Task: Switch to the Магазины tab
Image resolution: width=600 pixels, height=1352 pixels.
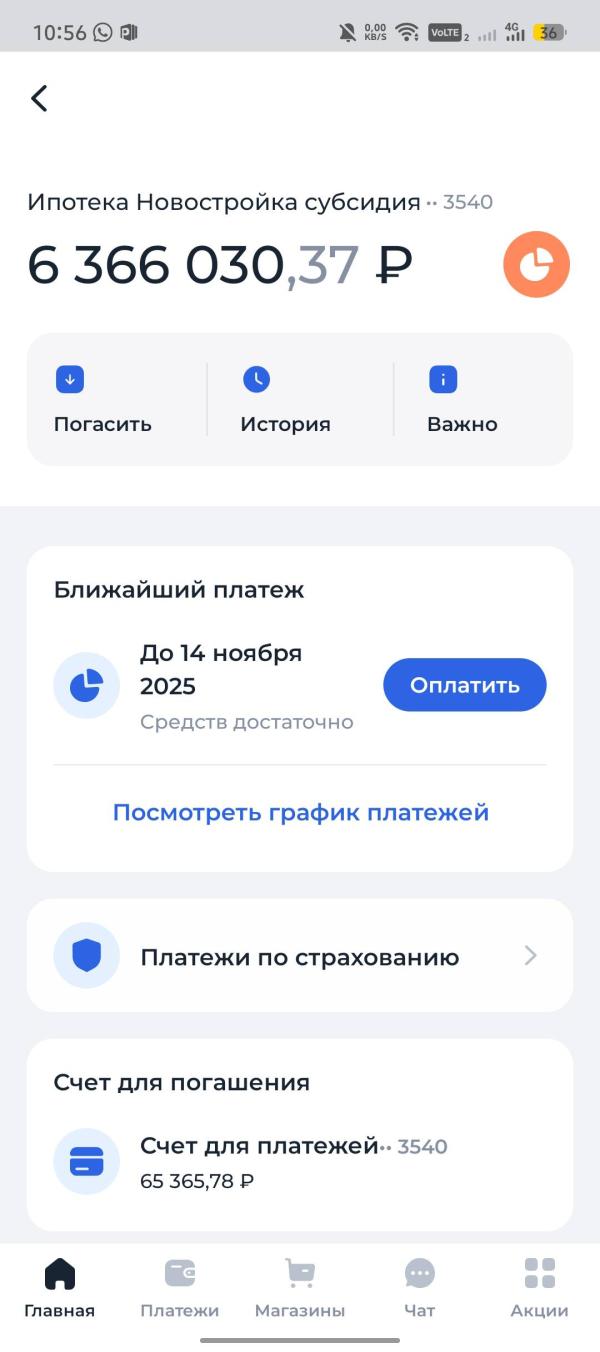Action: (300, 1288)
